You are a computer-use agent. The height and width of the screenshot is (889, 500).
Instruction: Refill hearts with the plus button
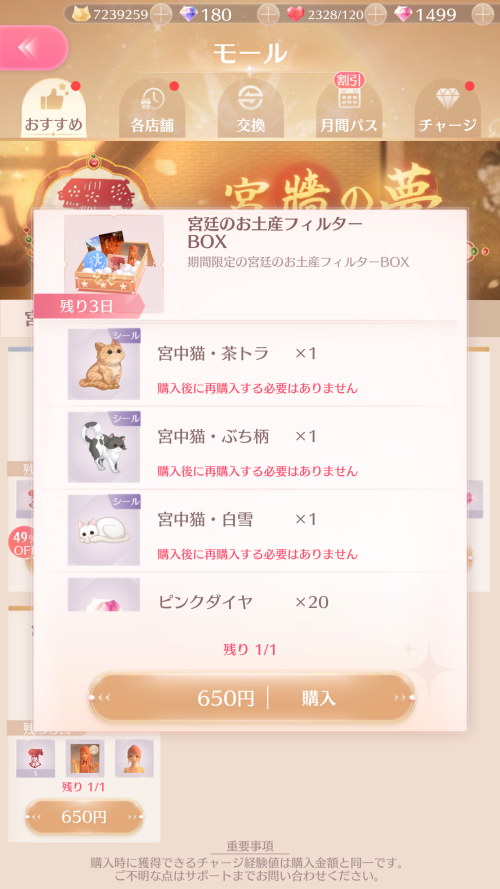[x=375, y=14]
